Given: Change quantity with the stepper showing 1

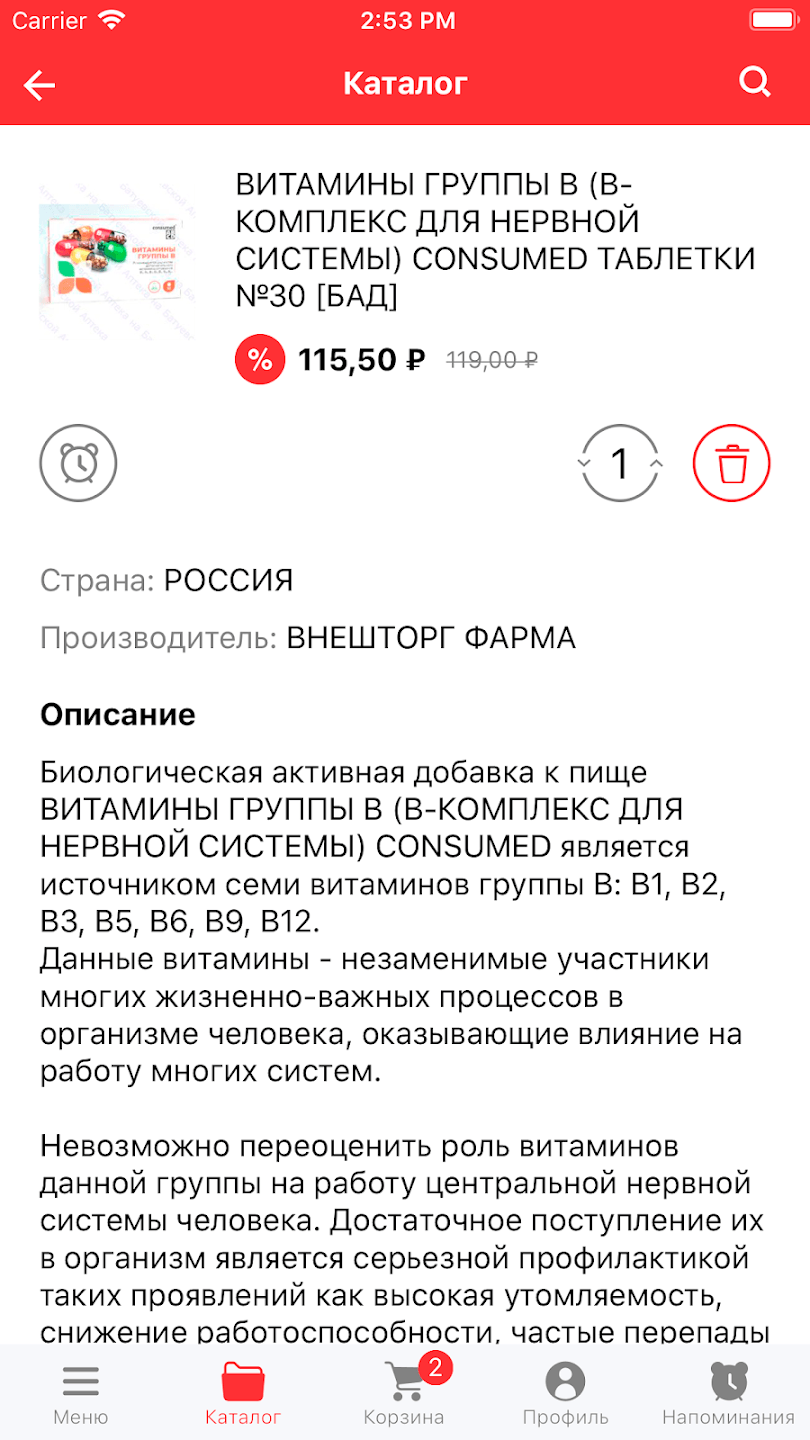Looking at the screenshot, I should (620, 464).
